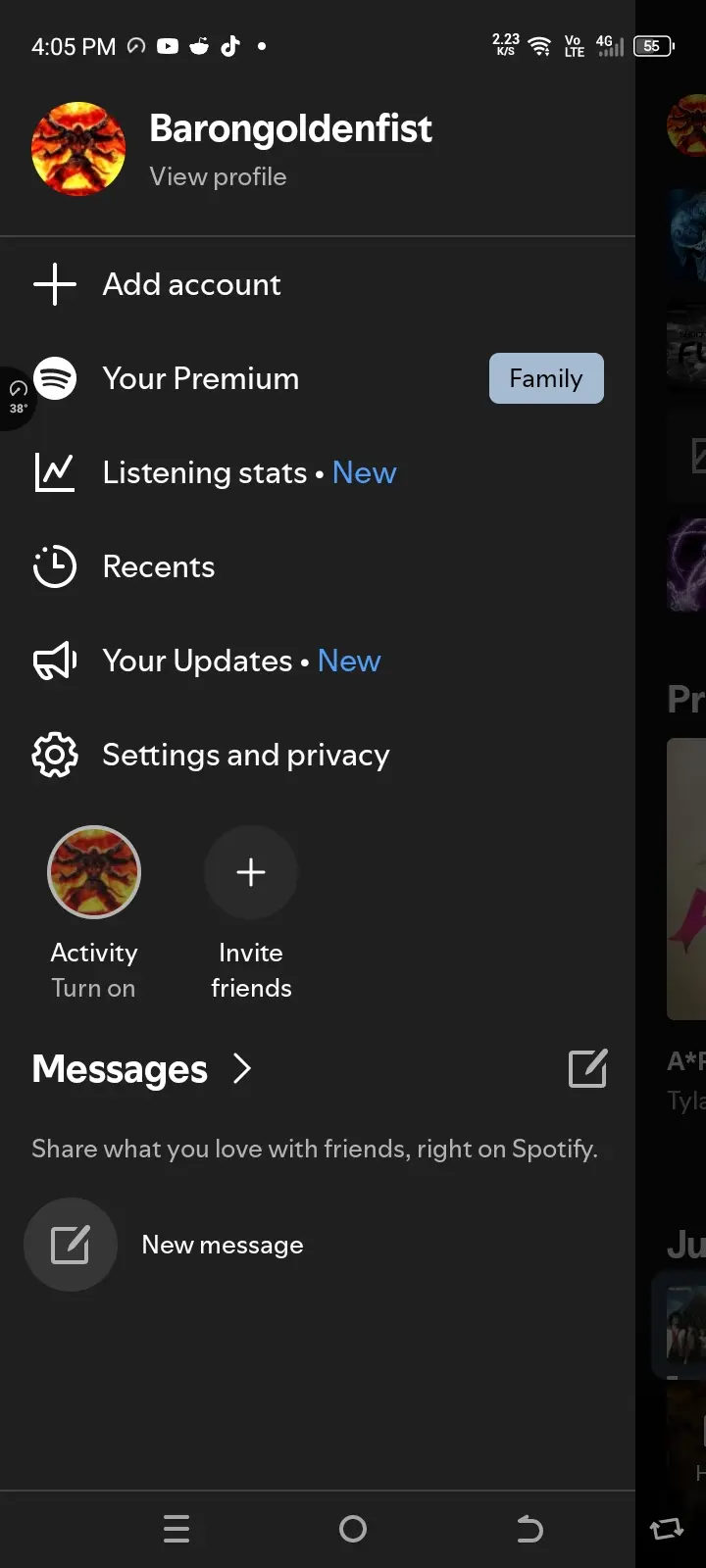Go back with system back button

529,1529
